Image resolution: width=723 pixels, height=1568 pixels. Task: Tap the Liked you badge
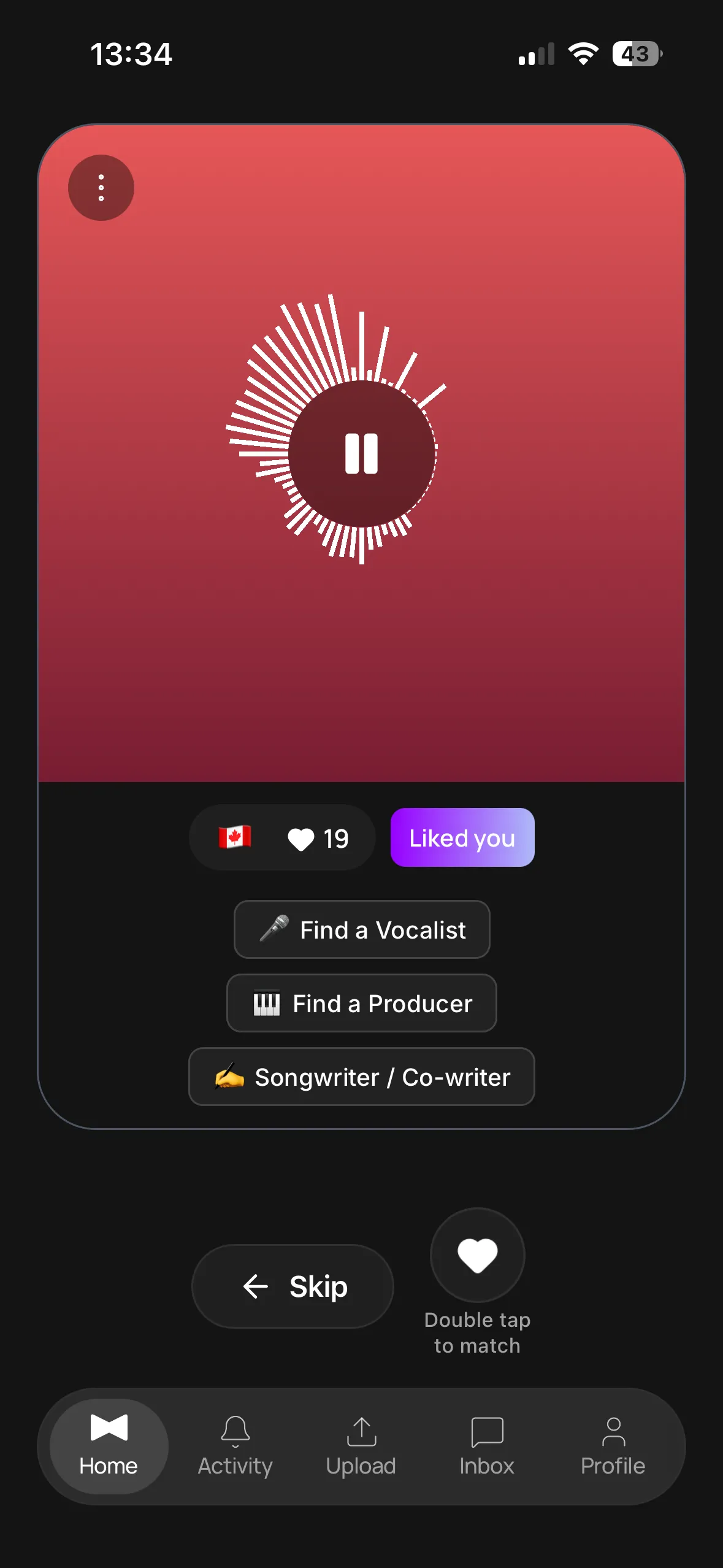click(462, 837)
